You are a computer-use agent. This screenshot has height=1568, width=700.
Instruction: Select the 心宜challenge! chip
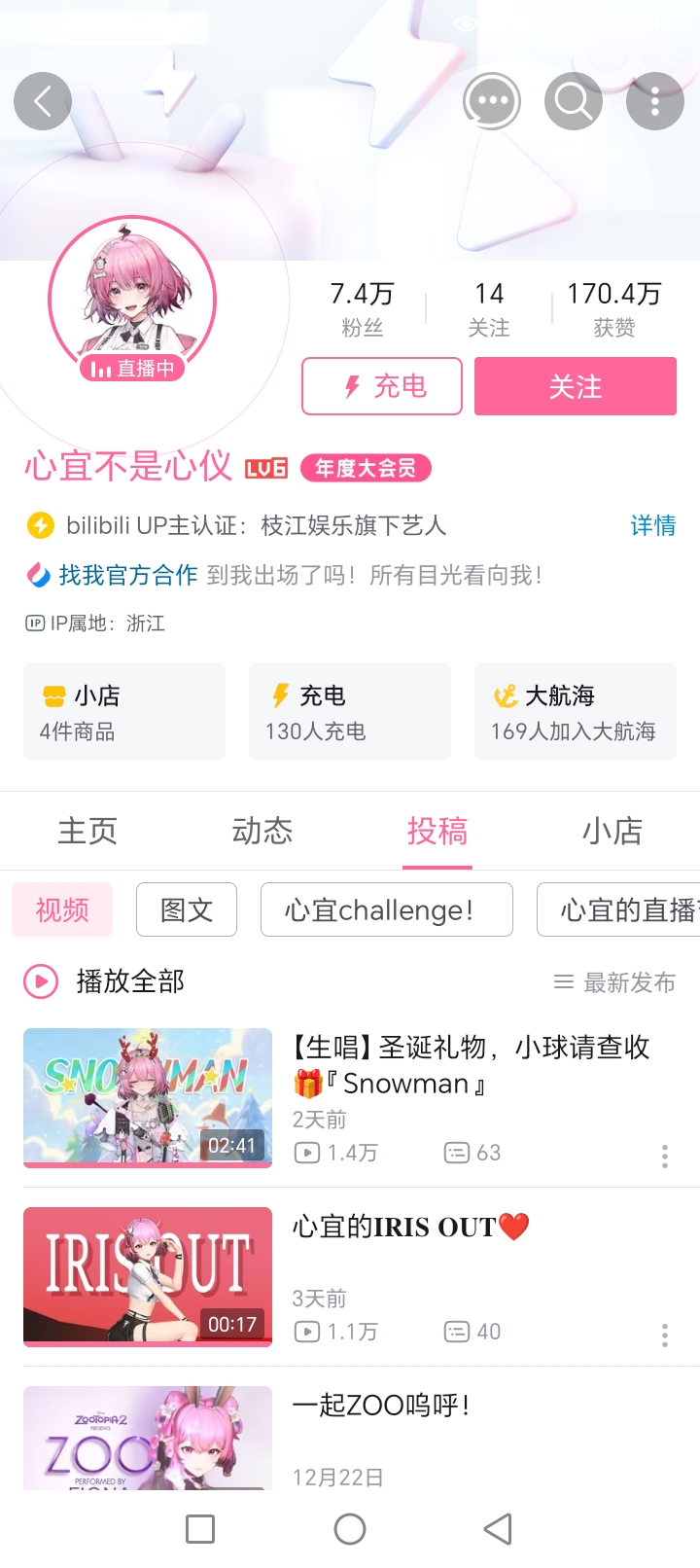pyautogui.click(x=386, y=909)
